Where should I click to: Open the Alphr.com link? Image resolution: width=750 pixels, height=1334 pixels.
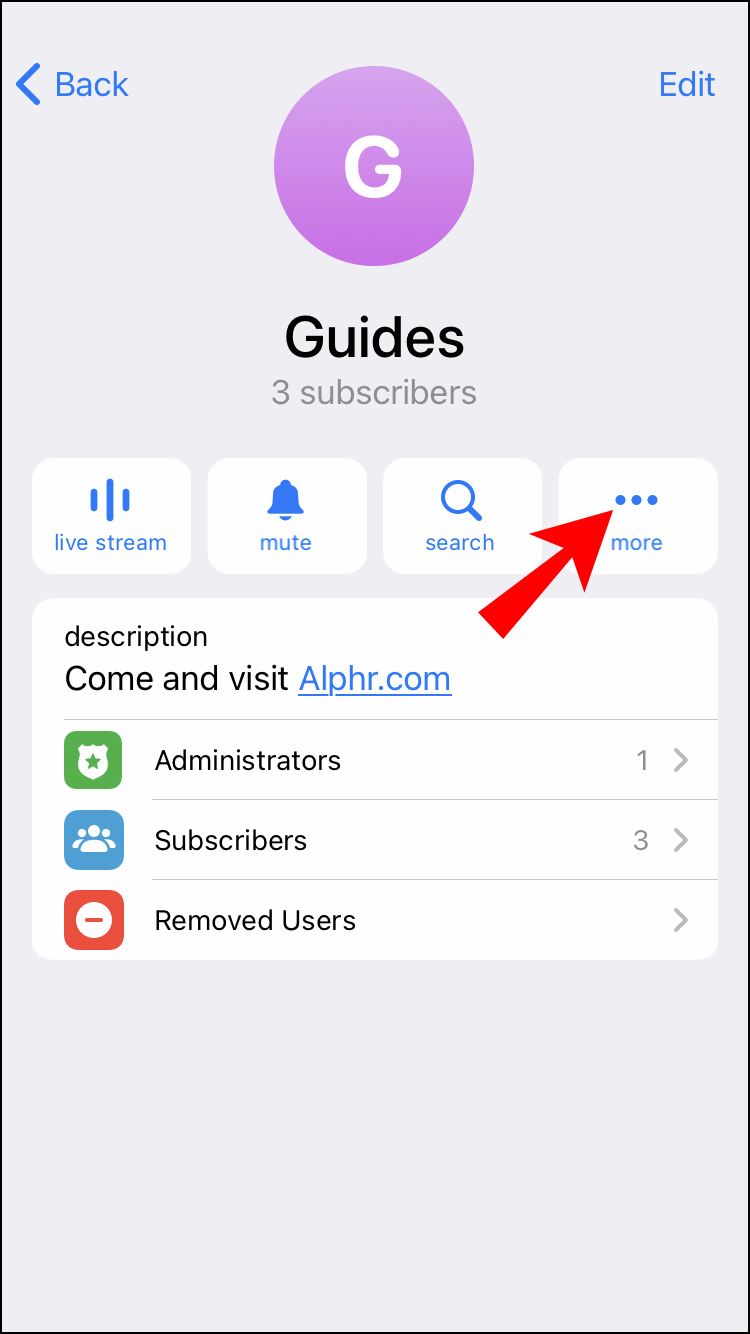375,679
